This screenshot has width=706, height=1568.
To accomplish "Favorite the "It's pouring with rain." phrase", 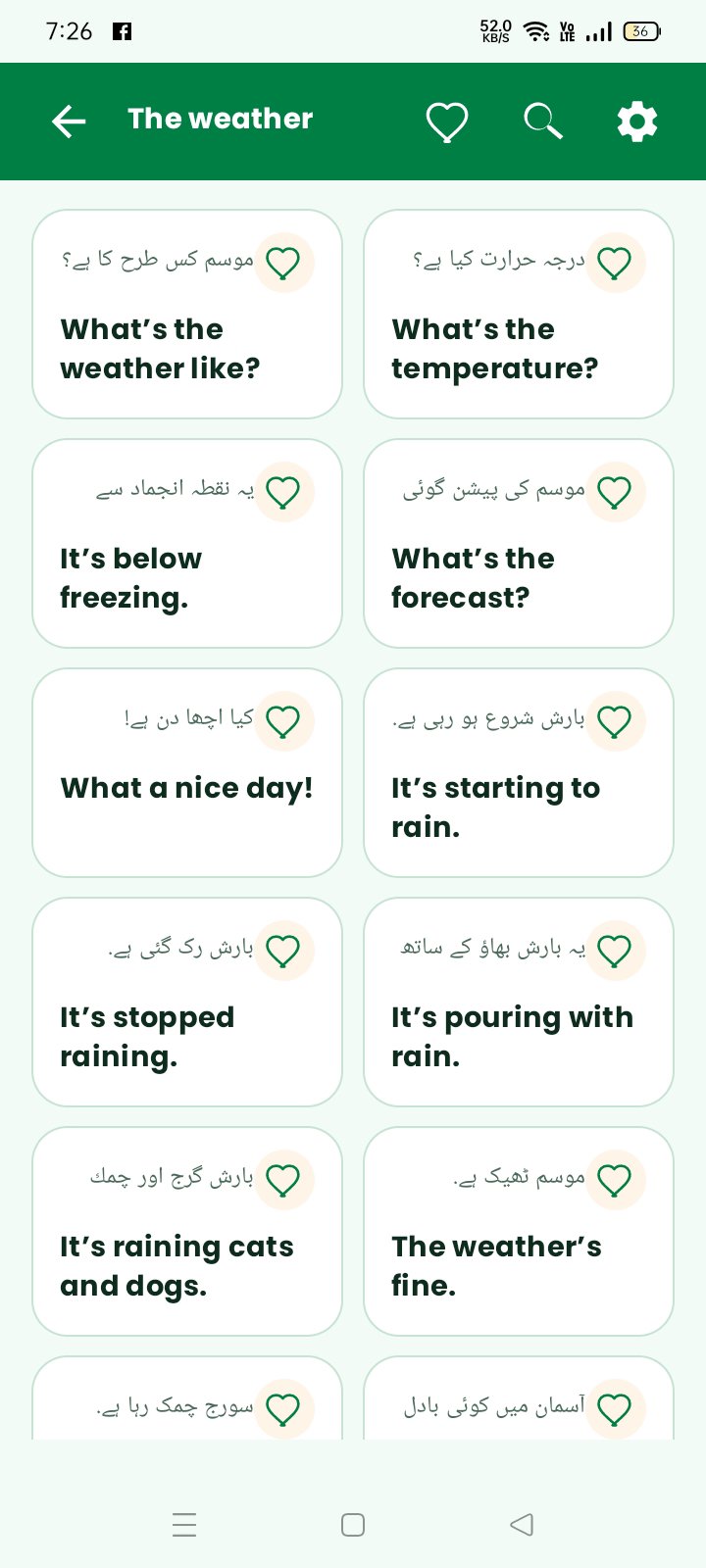I will (615, 951).
